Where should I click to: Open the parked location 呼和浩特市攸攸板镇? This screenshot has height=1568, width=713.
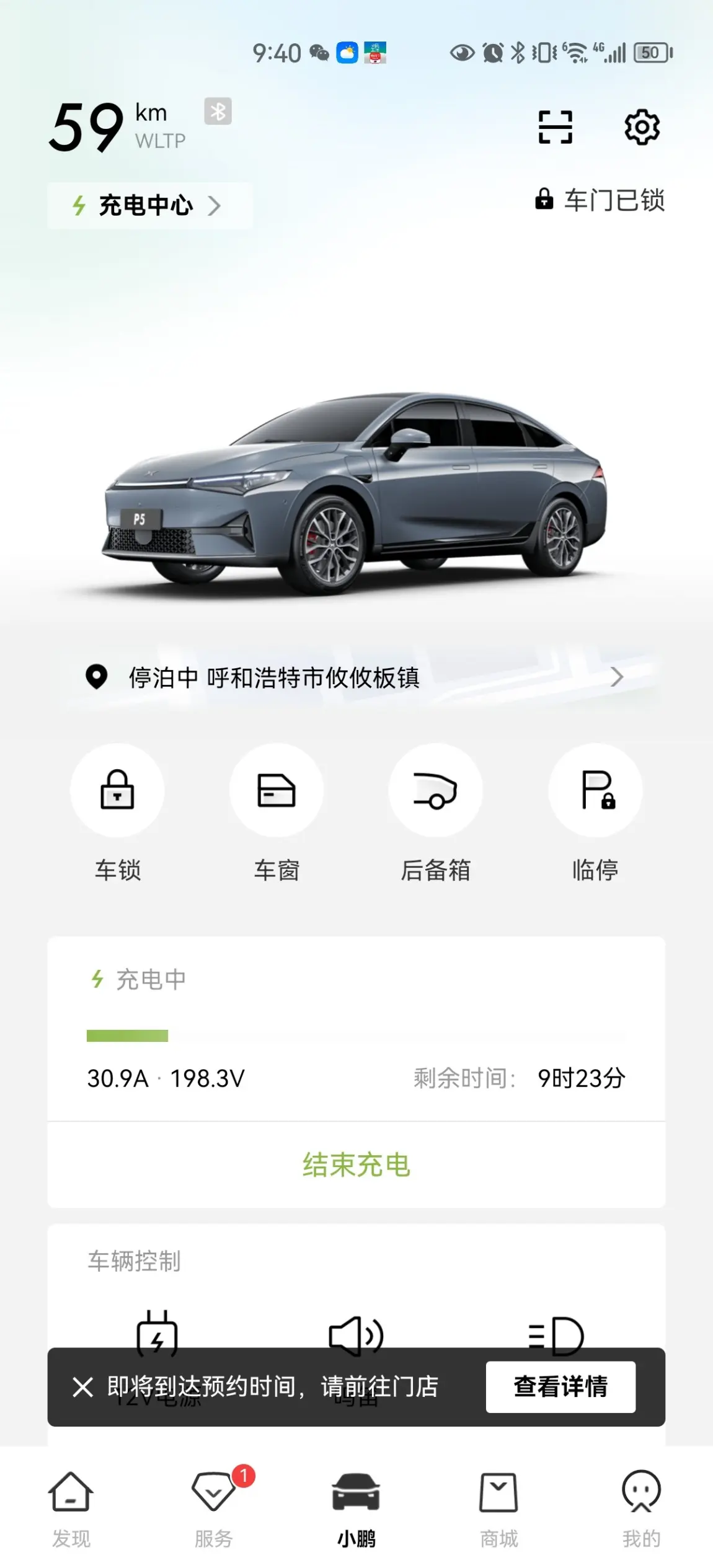(356, 677)
